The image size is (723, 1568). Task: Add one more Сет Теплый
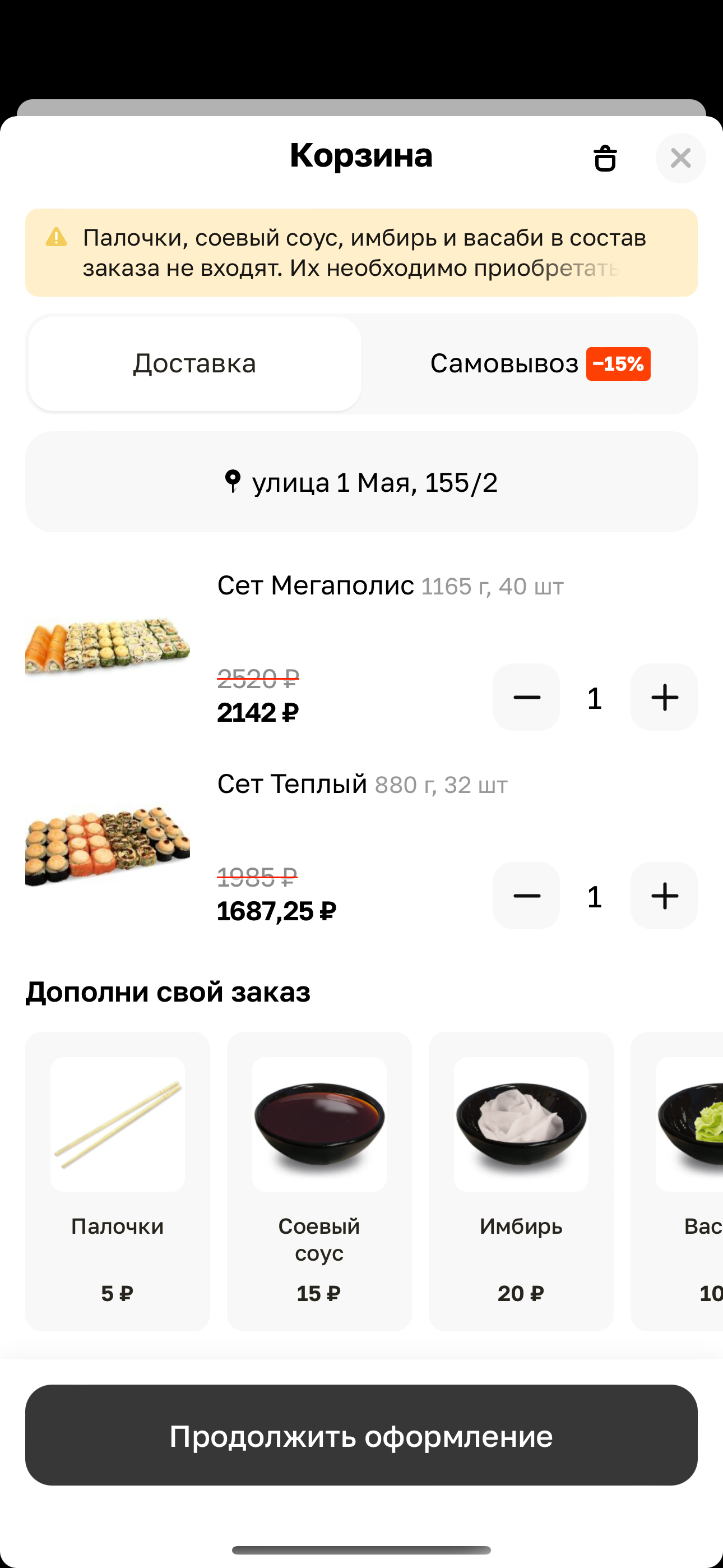[x=664, y=896]
